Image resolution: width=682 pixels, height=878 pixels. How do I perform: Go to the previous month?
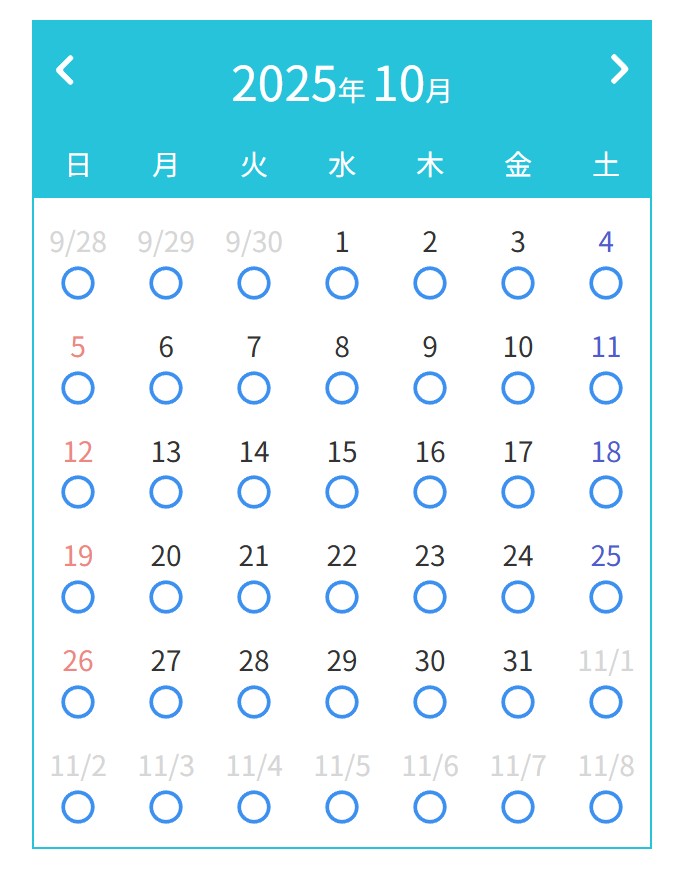(x=65, y=71)
